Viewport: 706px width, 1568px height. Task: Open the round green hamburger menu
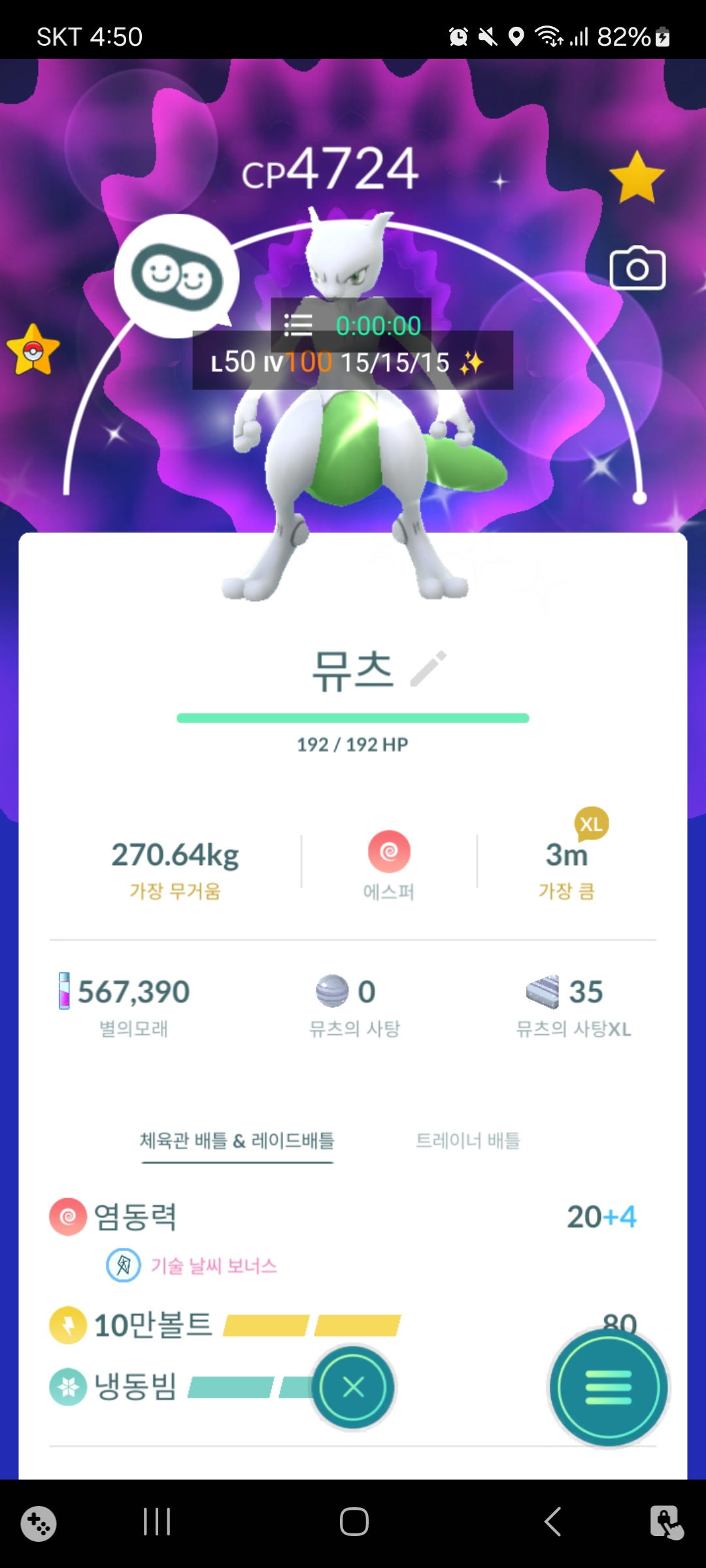[x=608, y=1386]
